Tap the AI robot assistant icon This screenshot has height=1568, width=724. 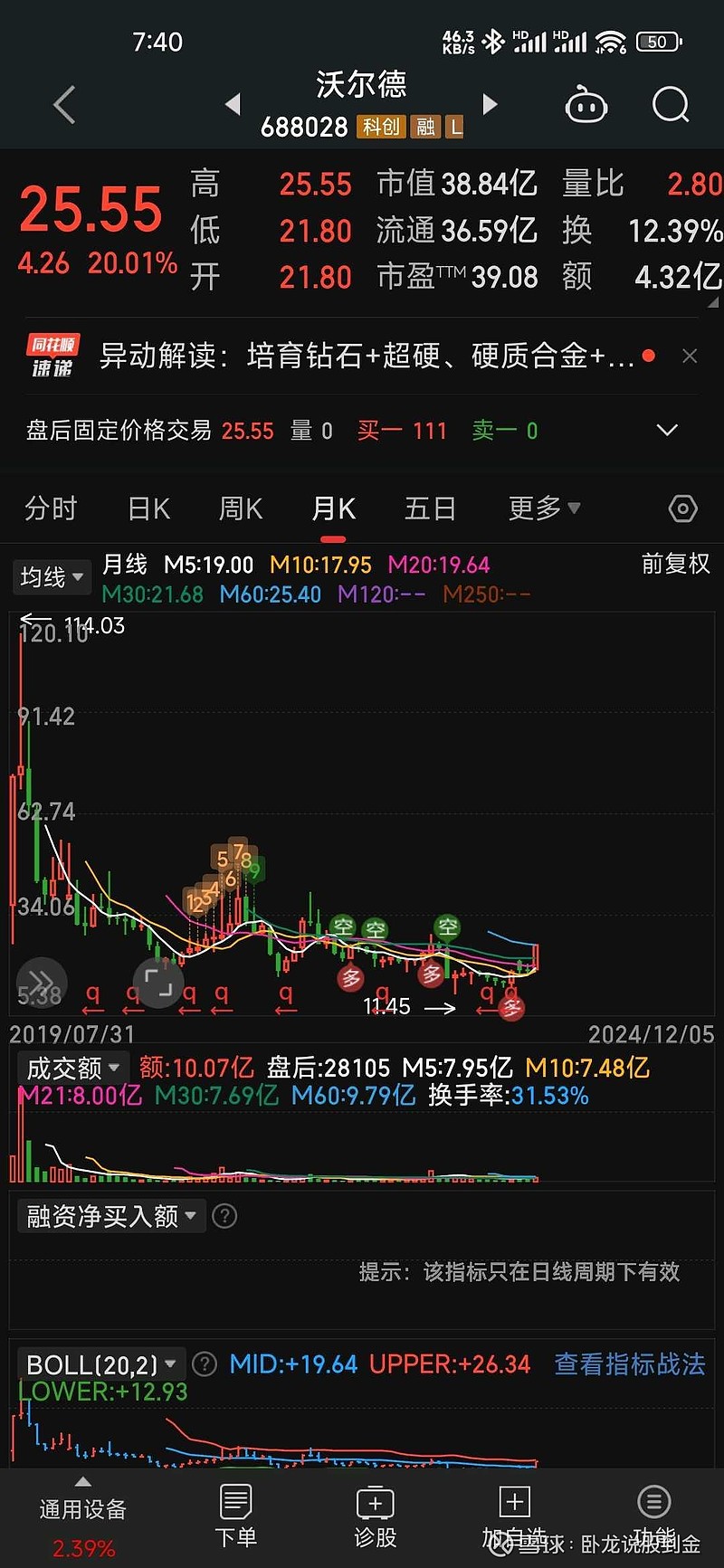pyautogui.click(x=586, y=104)
